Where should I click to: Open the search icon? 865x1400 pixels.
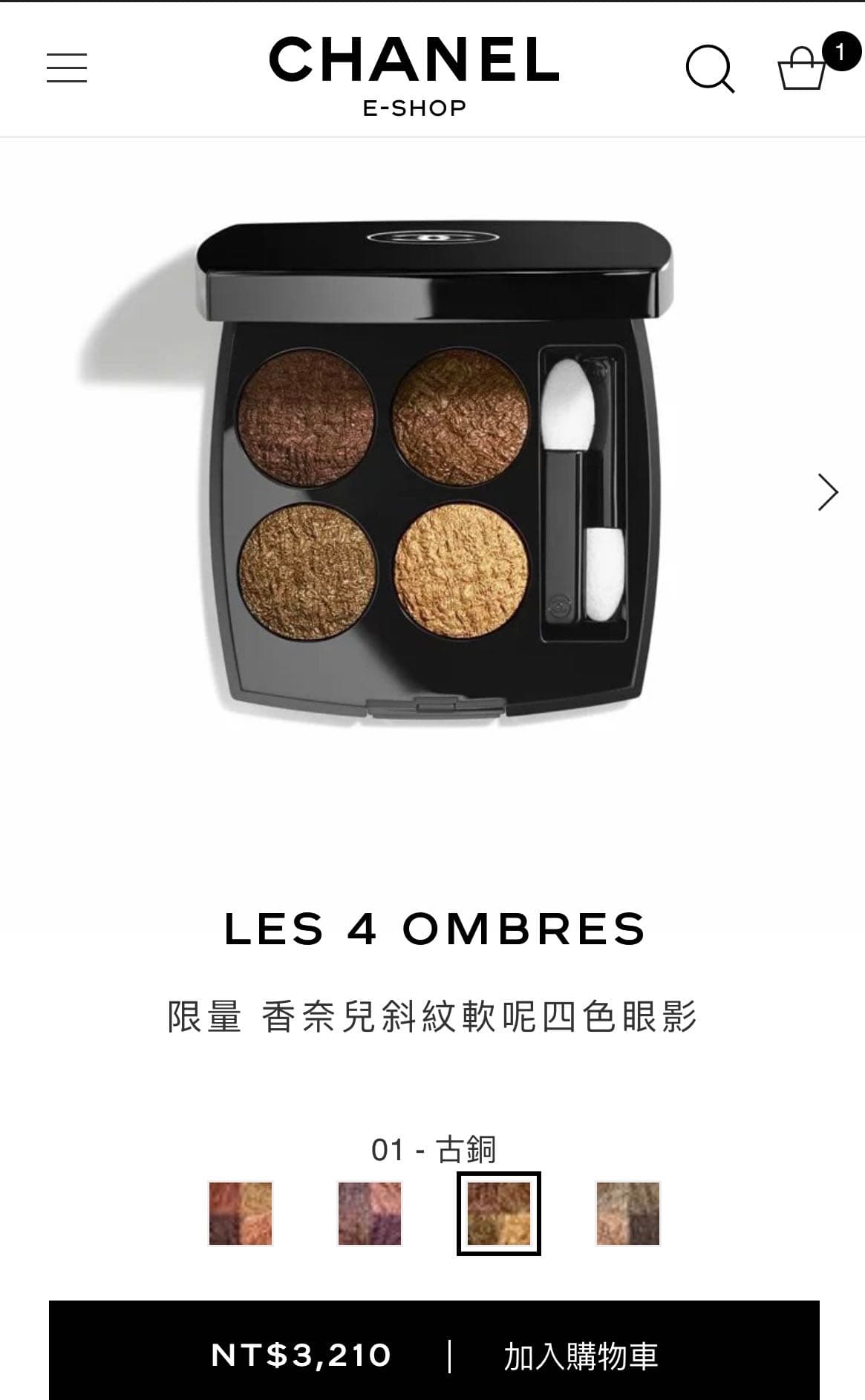pyautogui.click(x=709, y=69)
